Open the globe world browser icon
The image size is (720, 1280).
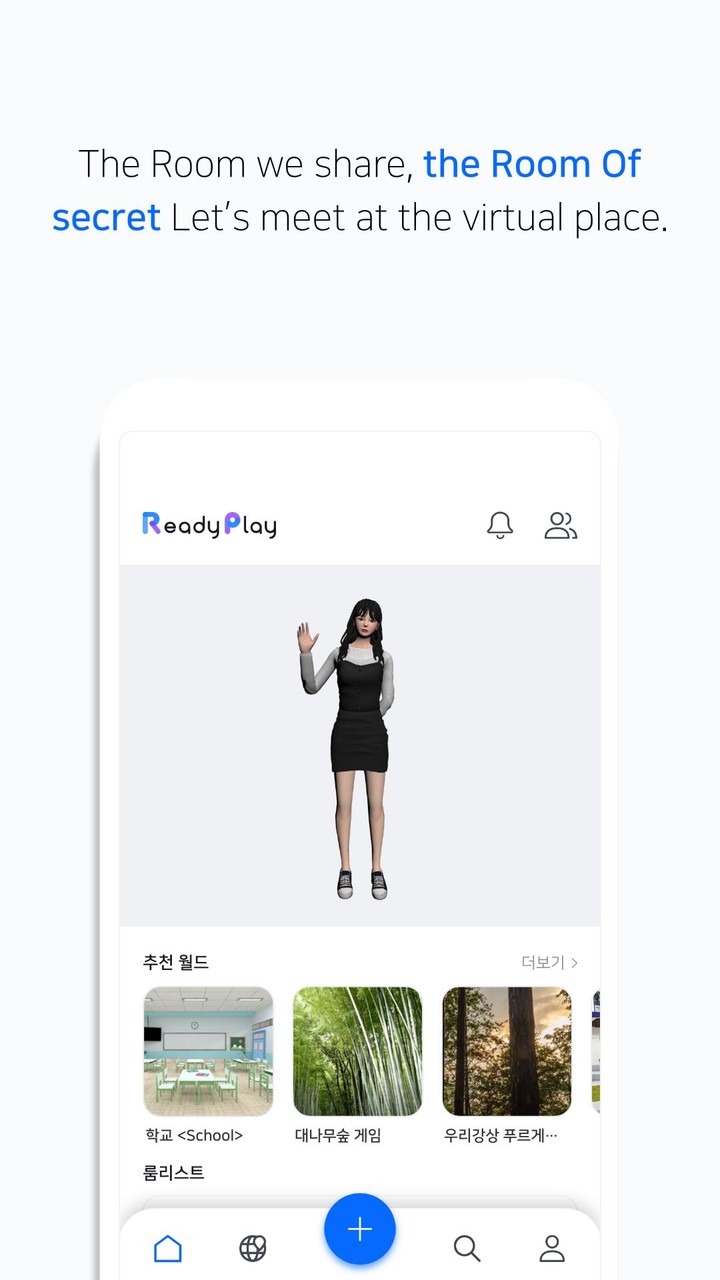(253, 1247)
